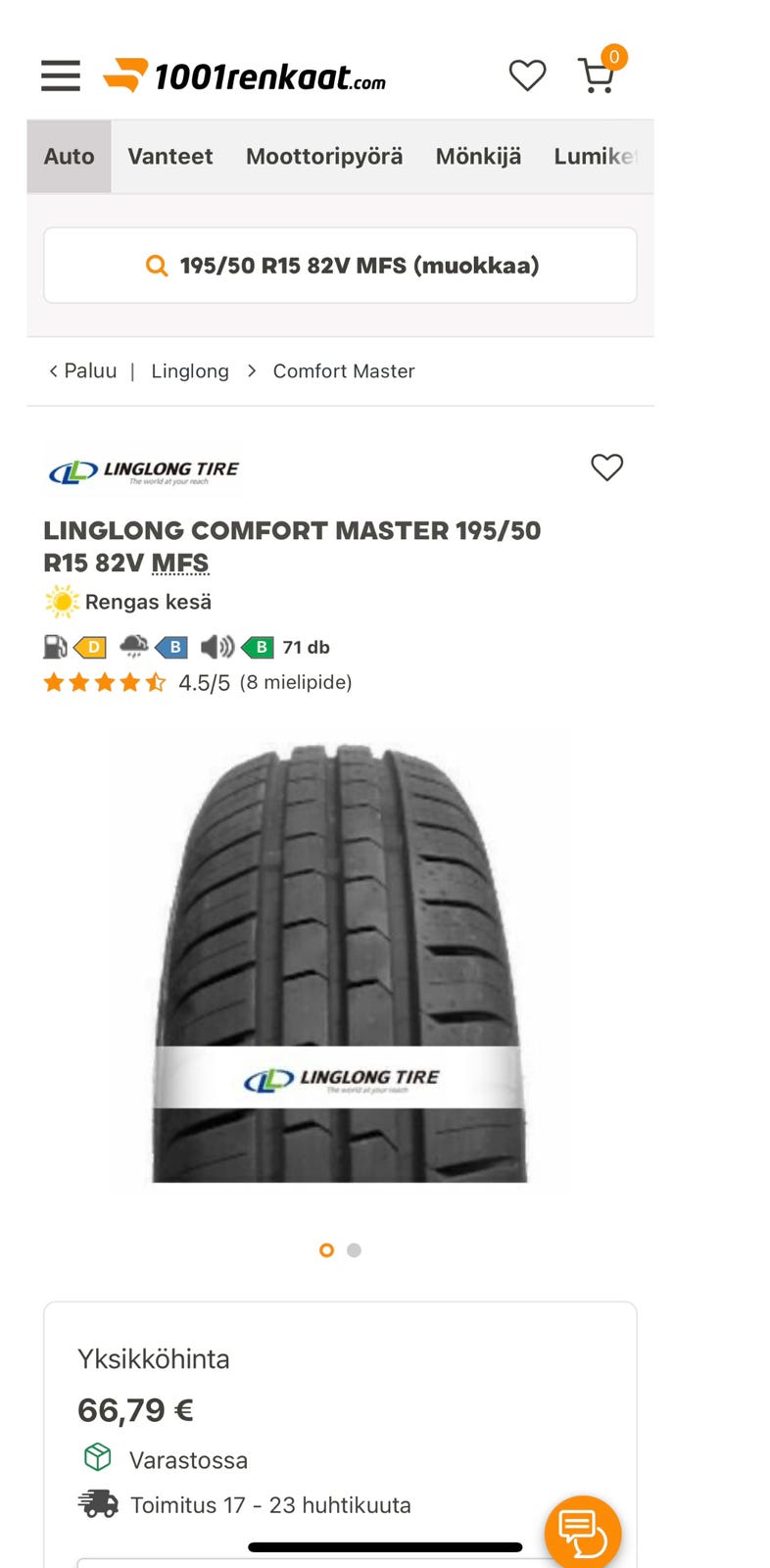Switch to the Moottoripyörä tab

(323, 157)
